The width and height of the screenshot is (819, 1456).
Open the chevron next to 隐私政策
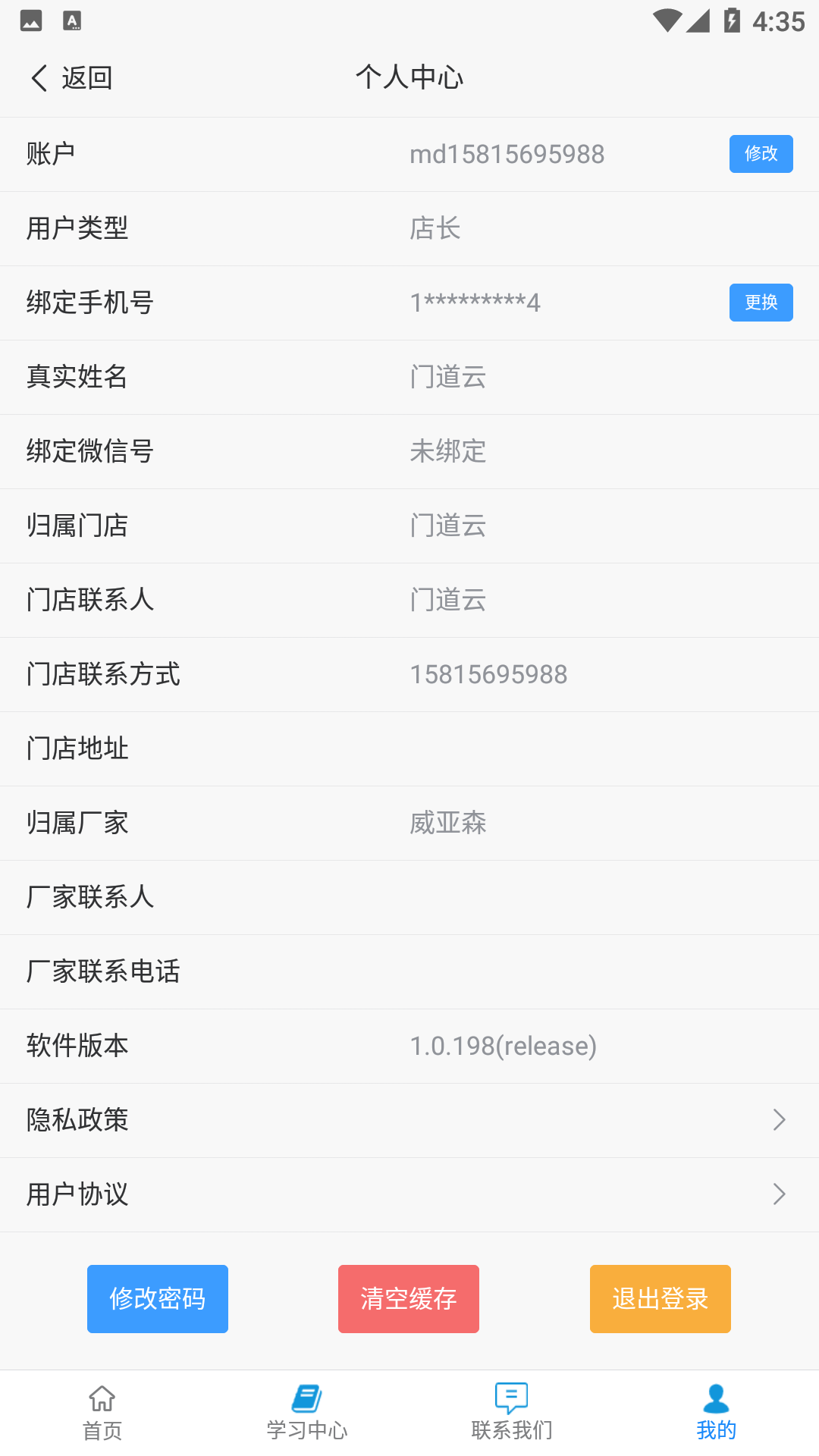(778, 1120)
